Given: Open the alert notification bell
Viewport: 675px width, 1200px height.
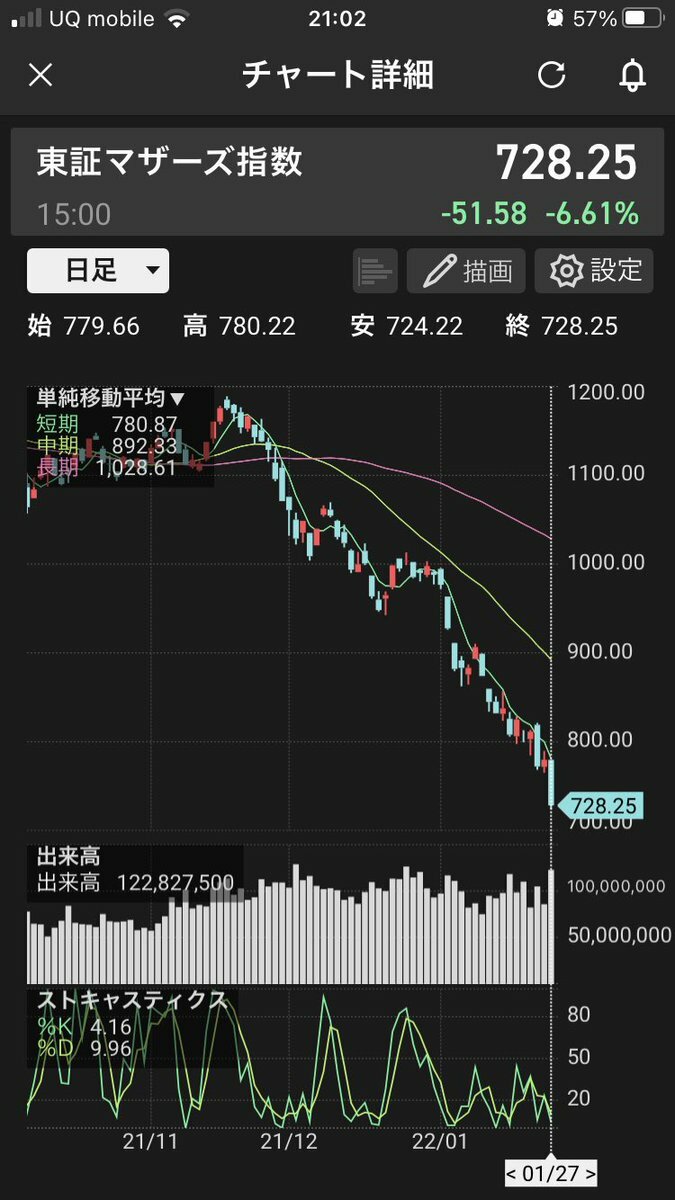Looking at the screenshot, I should click(x=632, y=76).
